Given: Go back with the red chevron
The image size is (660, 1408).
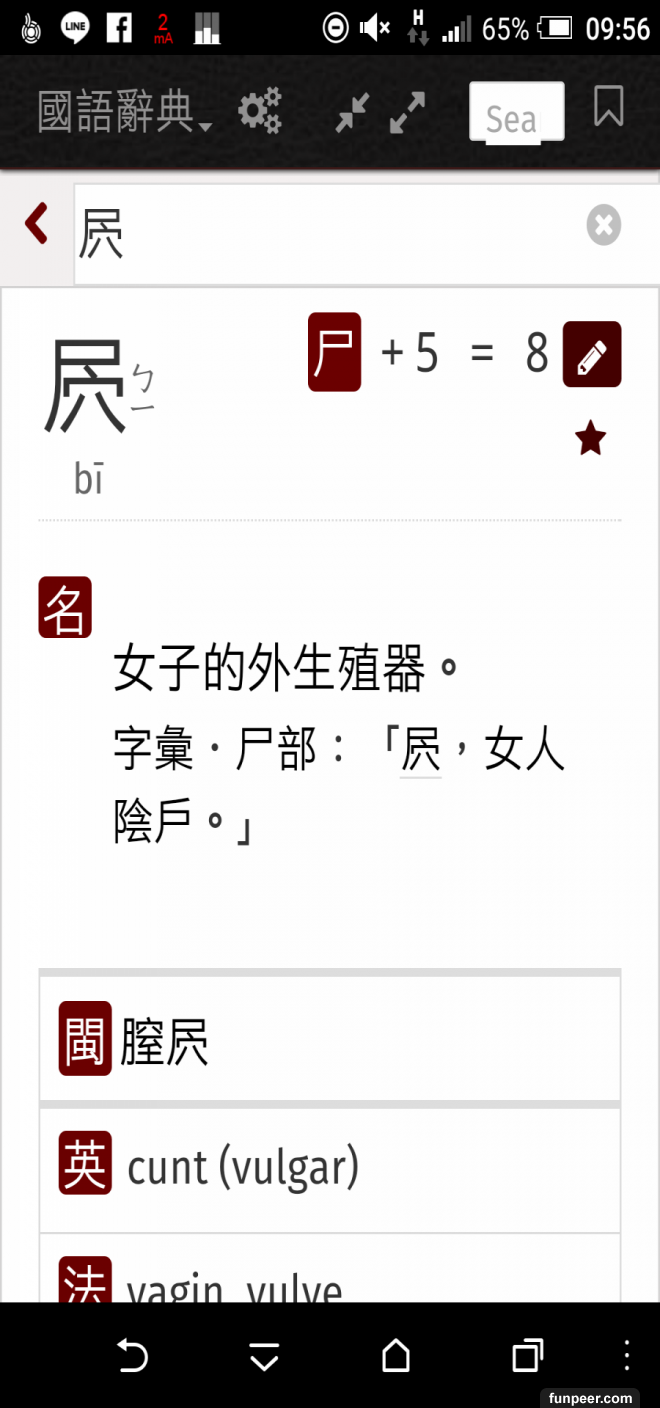Looking at the screenshot, I should coord(37,224).
